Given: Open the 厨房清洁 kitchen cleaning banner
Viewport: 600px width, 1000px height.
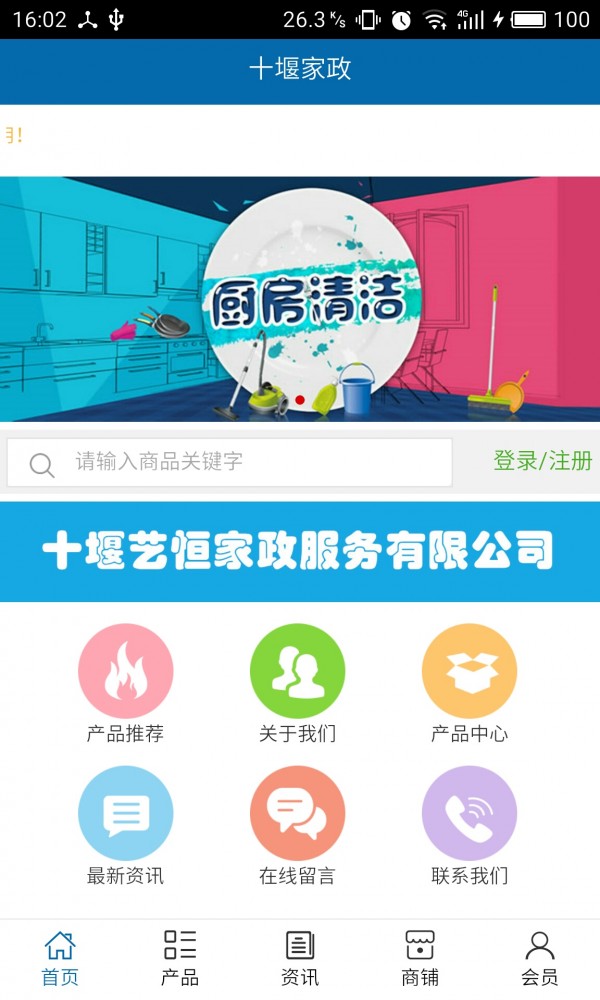Looking at the screenshot, I should tap(300, 298).
